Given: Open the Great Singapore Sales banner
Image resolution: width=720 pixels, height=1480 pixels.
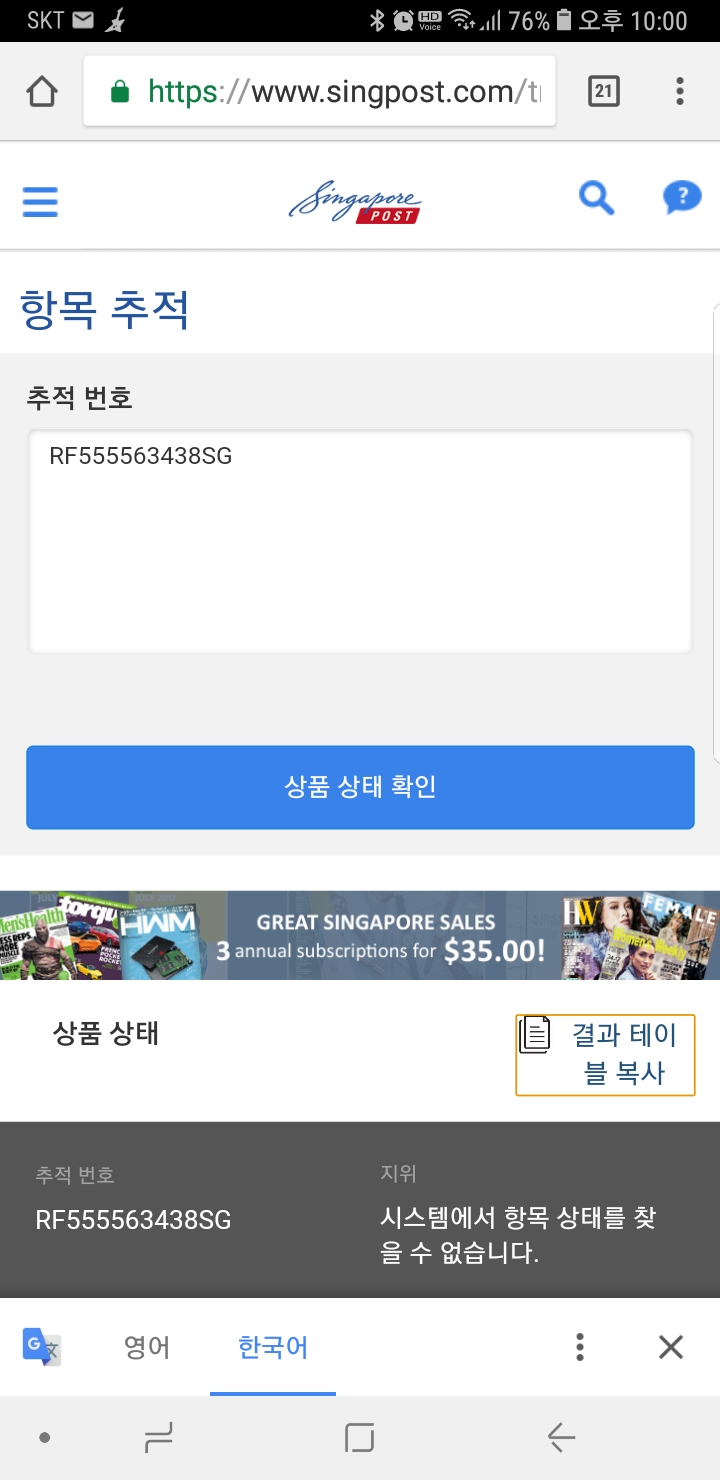Looking at the screenshot, I should coord(360,936).
